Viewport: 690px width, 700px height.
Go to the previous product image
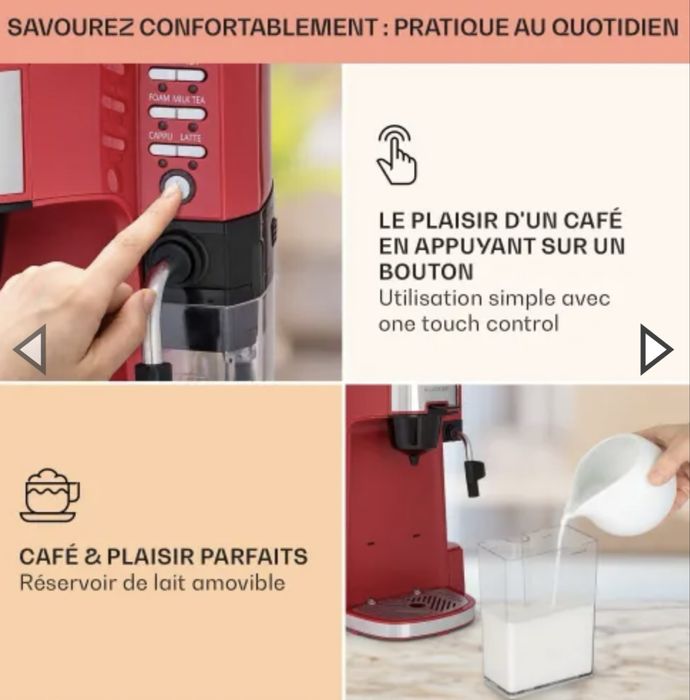31,350
